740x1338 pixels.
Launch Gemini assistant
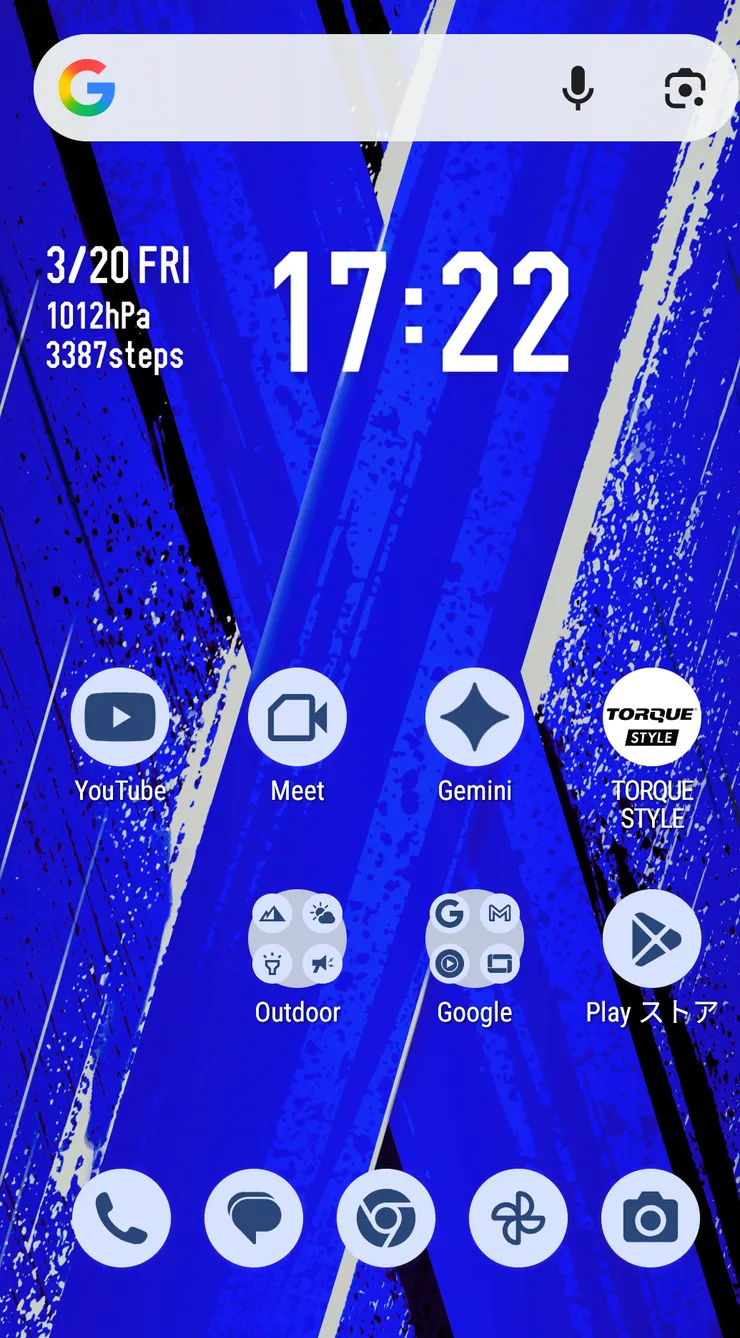(475, 717)
